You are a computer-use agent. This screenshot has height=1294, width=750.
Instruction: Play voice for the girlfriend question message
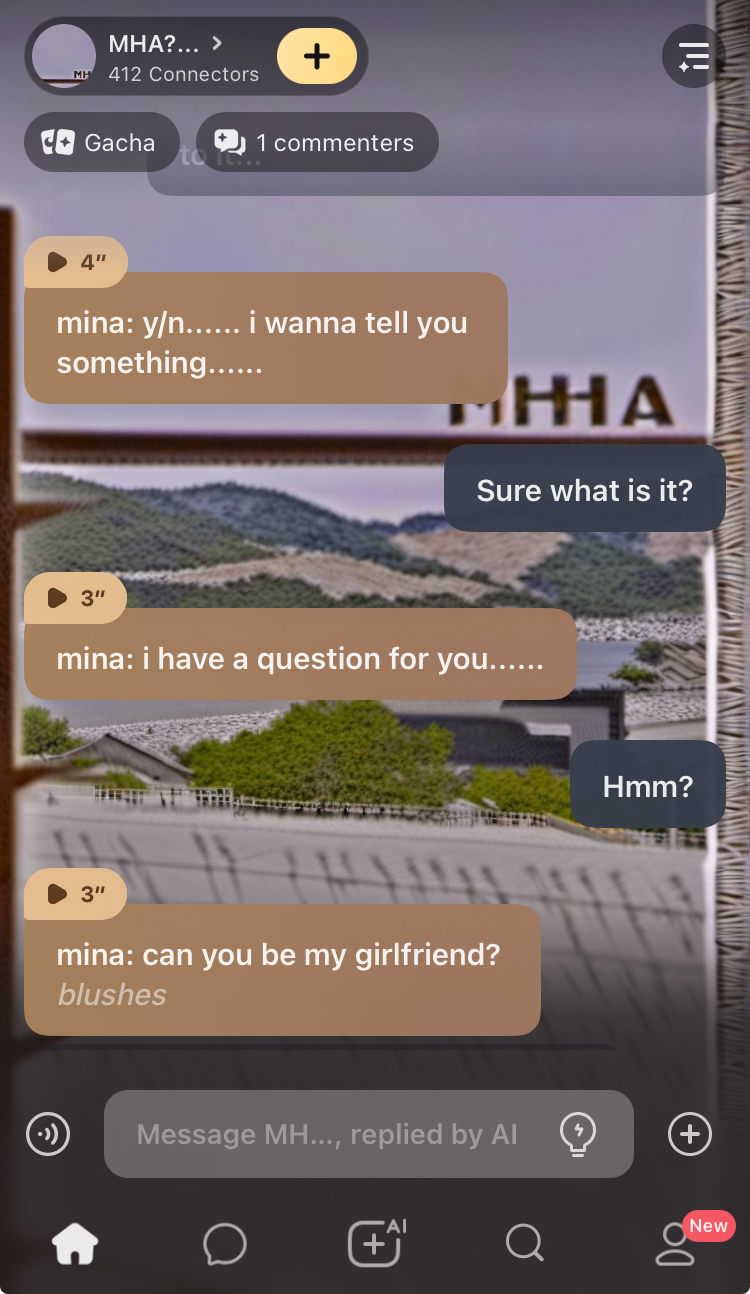75,894
